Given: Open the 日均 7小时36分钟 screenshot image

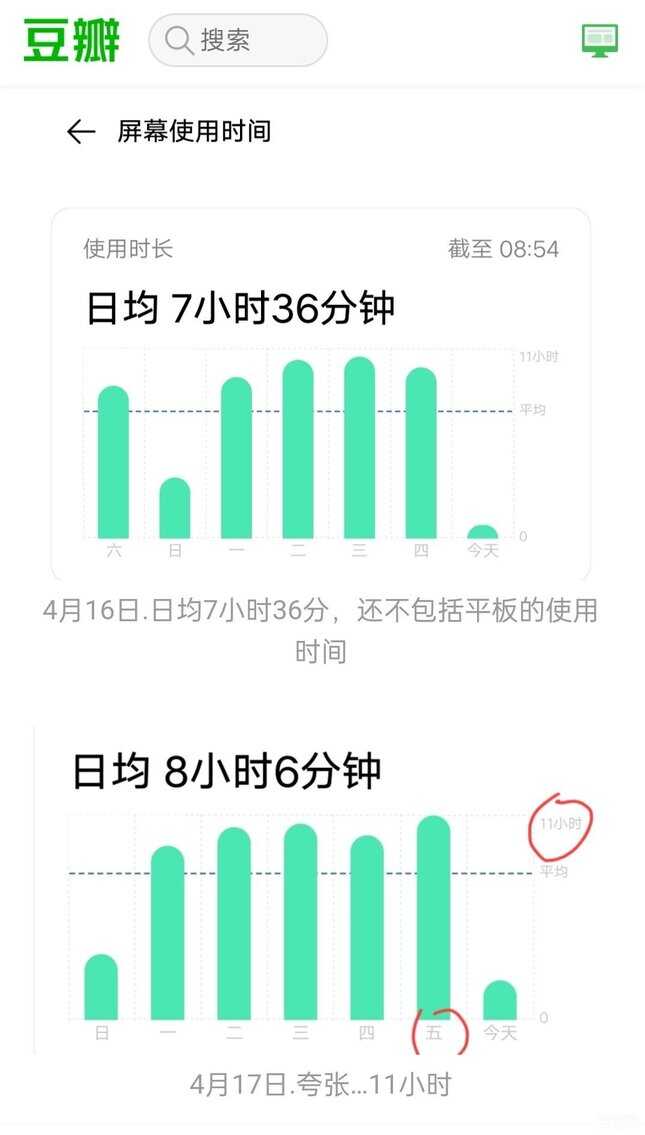Looking at the screenshot, I should click(320, 395).
